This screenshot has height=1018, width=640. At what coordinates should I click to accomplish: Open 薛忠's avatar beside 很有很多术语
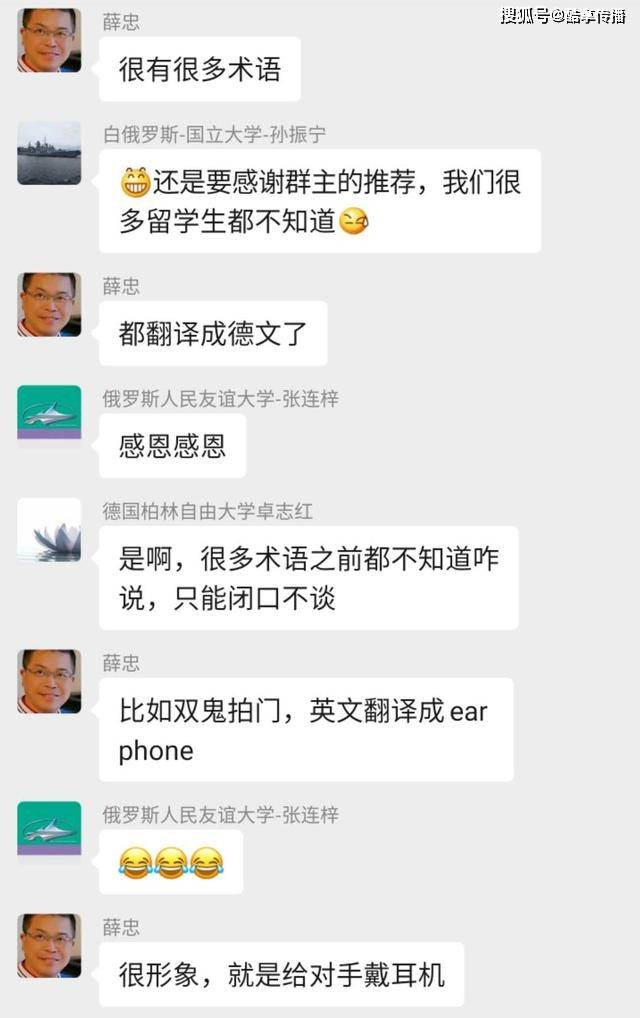coord(49,40)
